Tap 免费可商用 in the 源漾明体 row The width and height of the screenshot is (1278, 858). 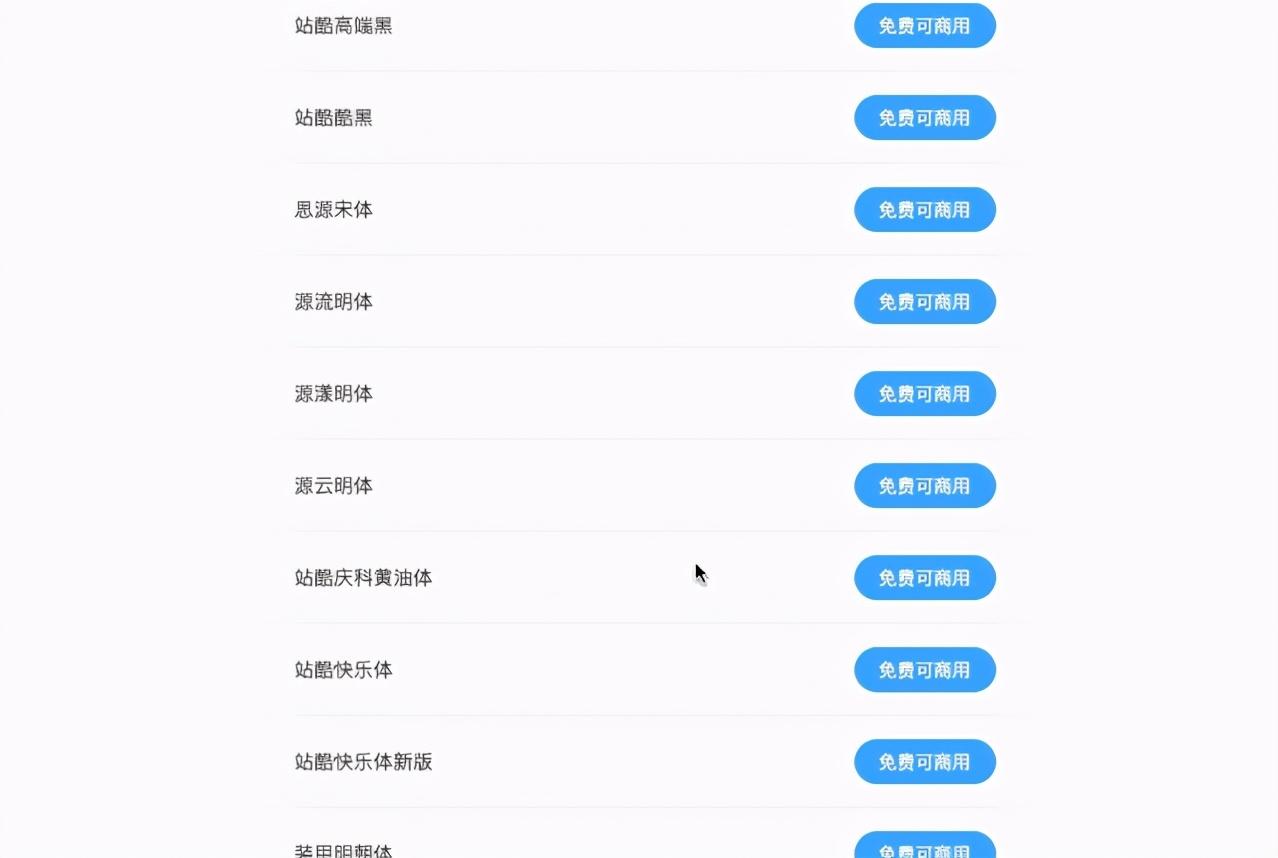(x=924, y=394)
